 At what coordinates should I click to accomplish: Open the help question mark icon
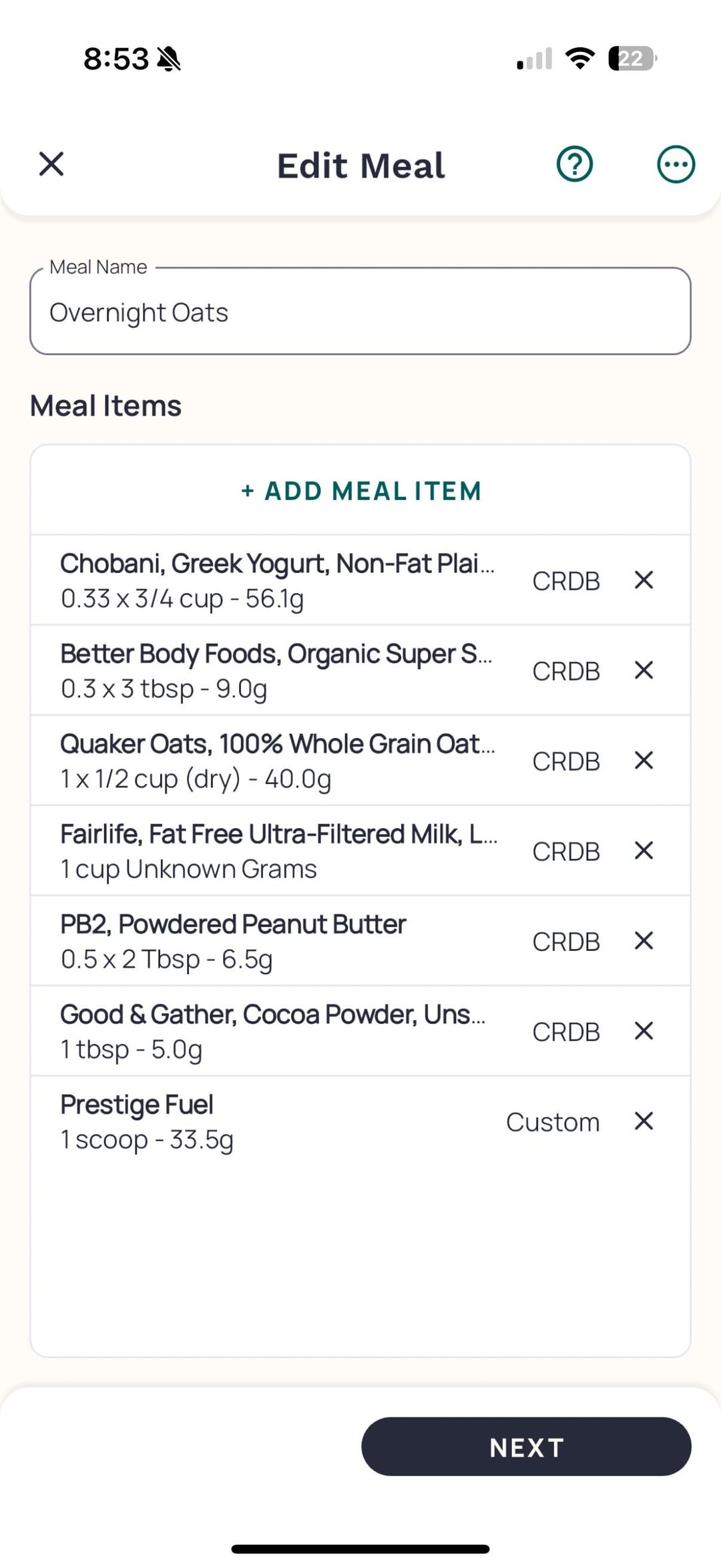tap(575, 164)
